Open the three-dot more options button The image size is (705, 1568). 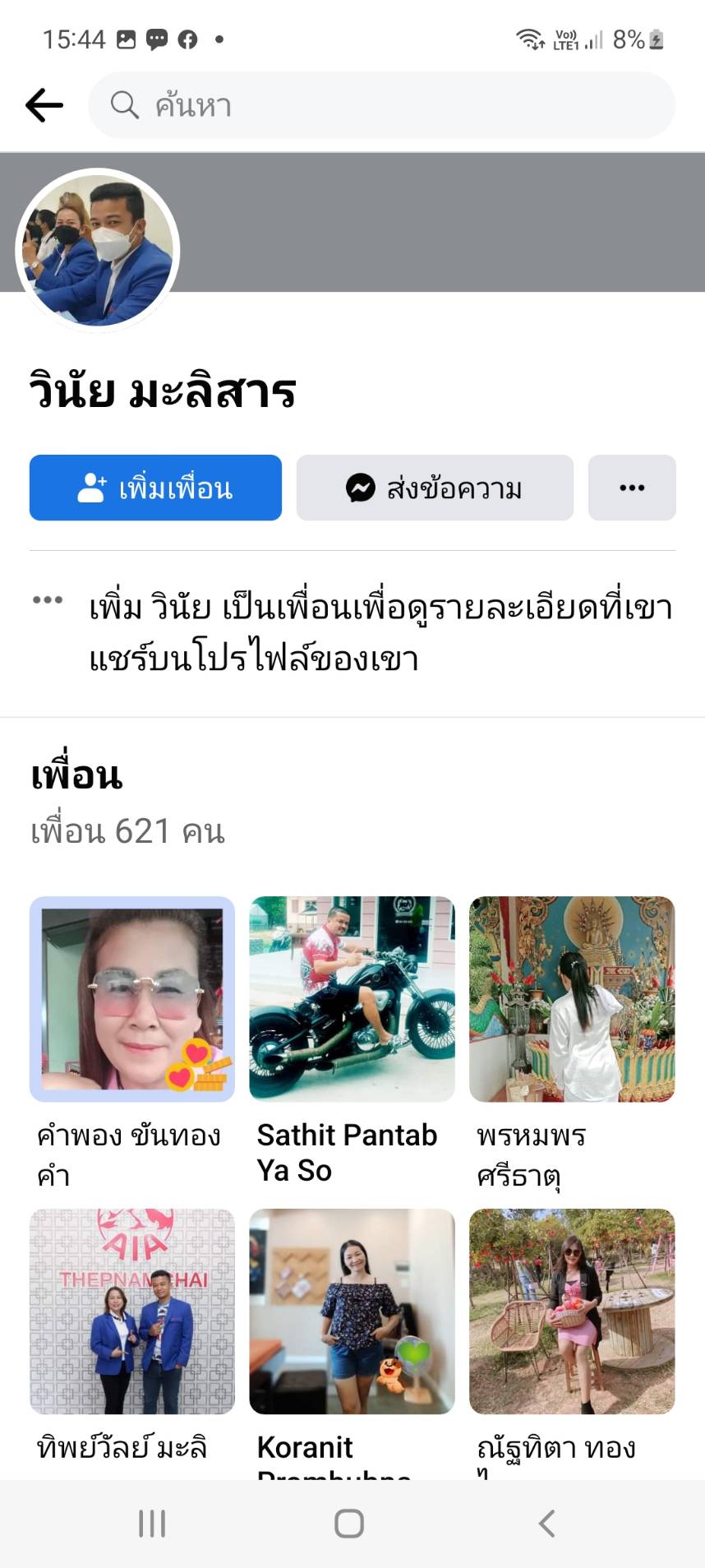click(632, 488)
